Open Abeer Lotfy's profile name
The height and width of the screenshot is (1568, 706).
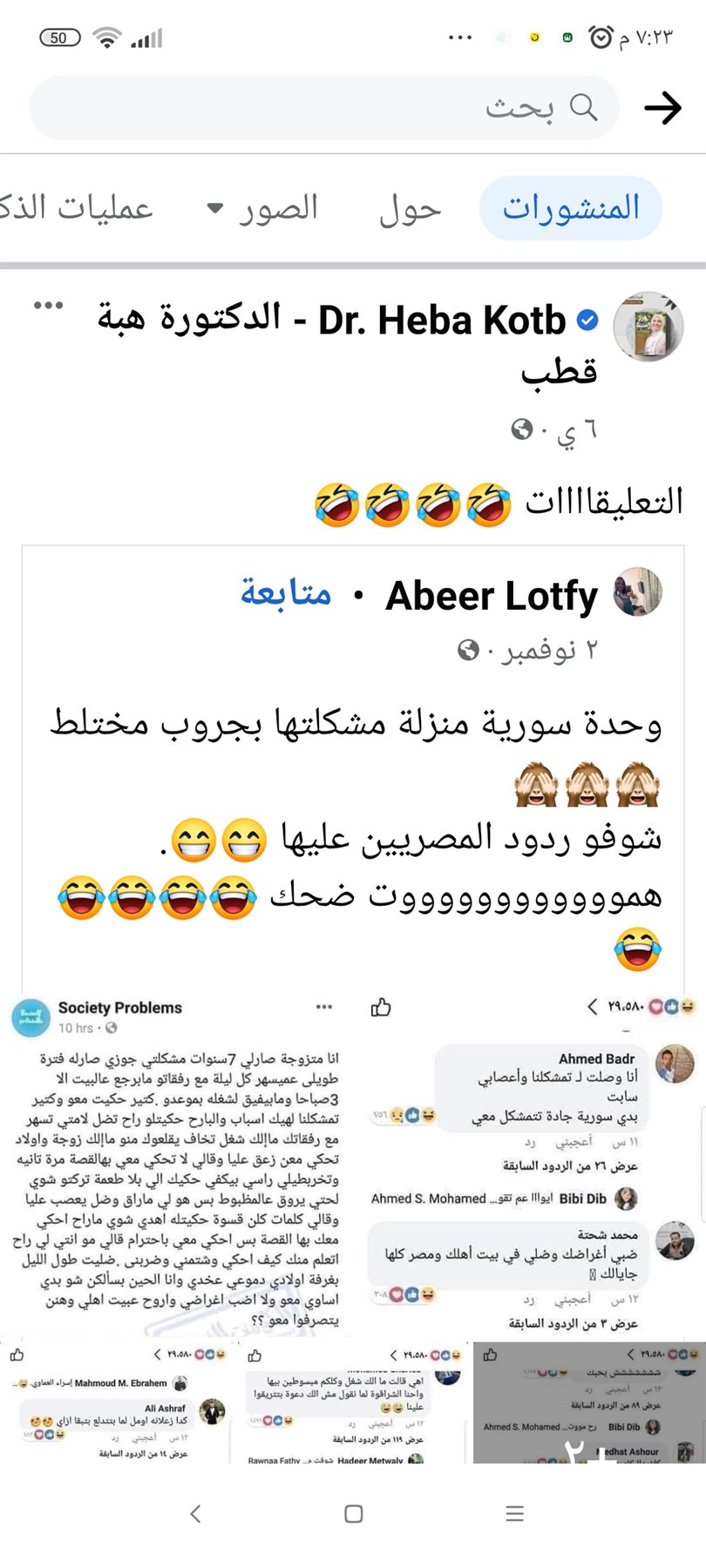[x=492, y=597]
